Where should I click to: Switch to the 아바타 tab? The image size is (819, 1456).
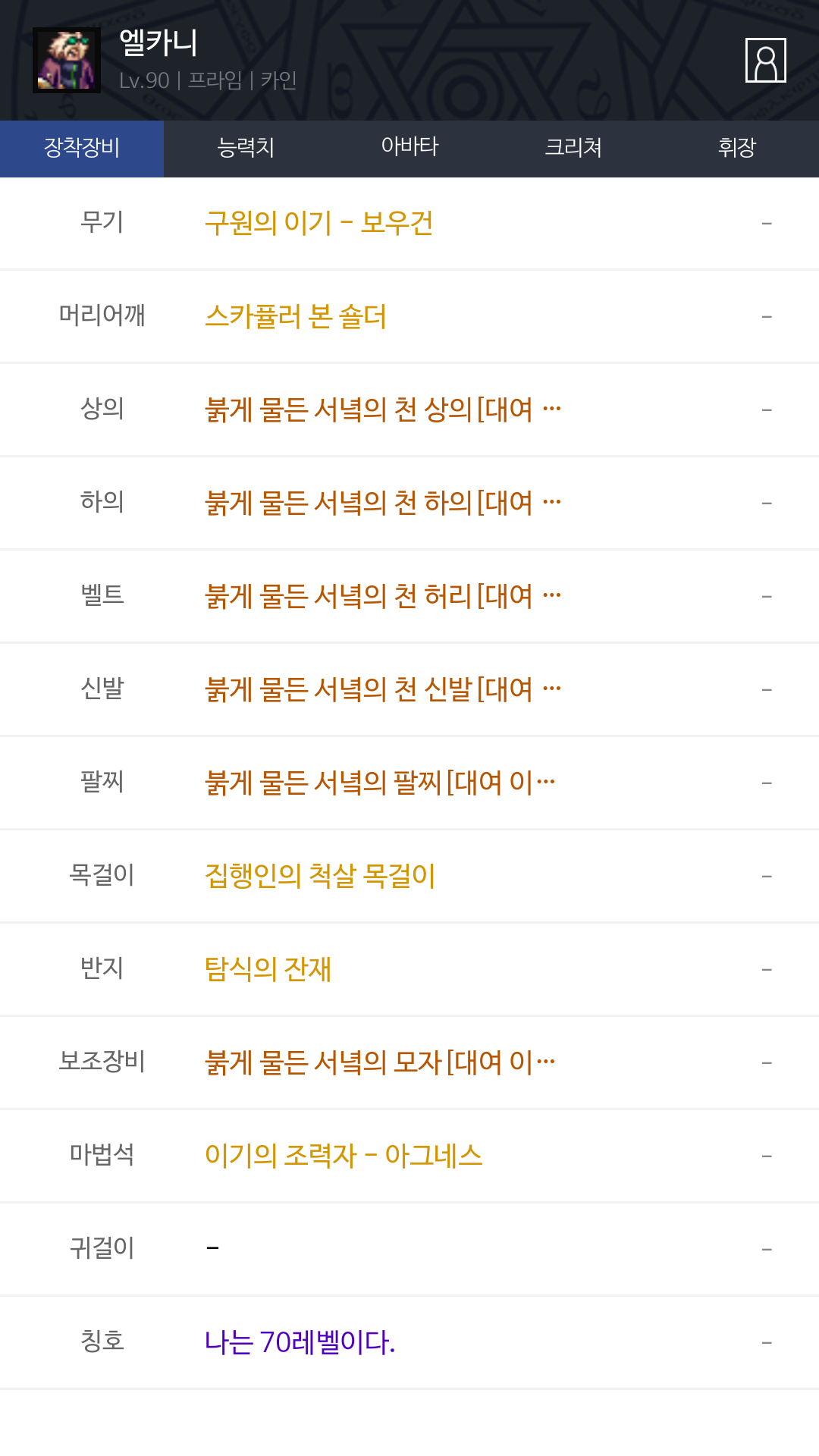[x=409, y=148]
